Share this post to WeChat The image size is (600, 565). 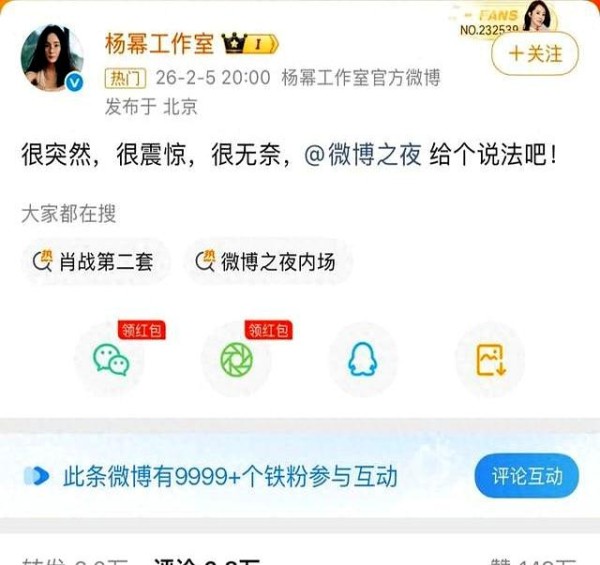click(111, 358)
